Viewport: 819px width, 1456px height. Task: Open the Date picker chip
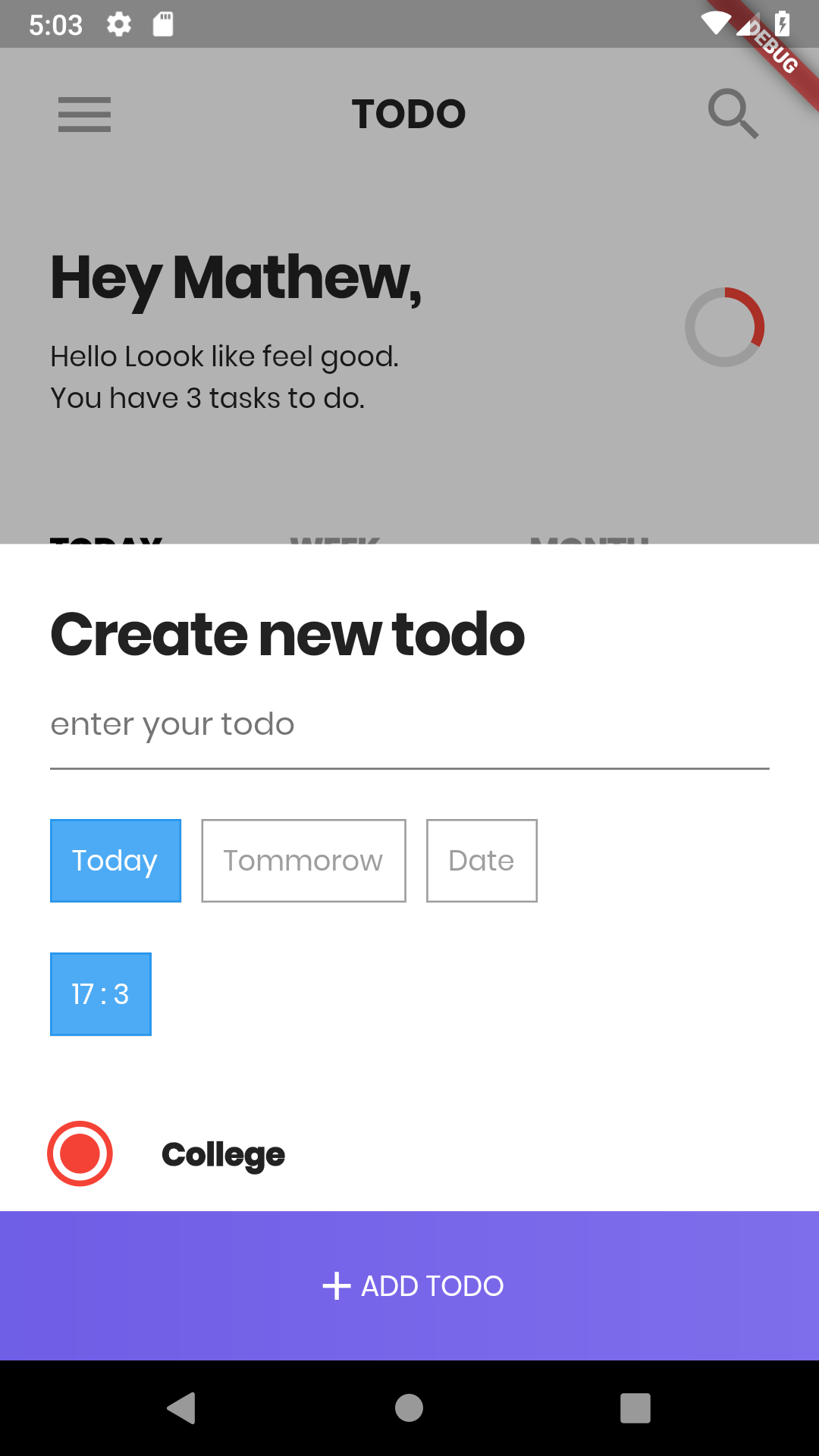point(482,861)
